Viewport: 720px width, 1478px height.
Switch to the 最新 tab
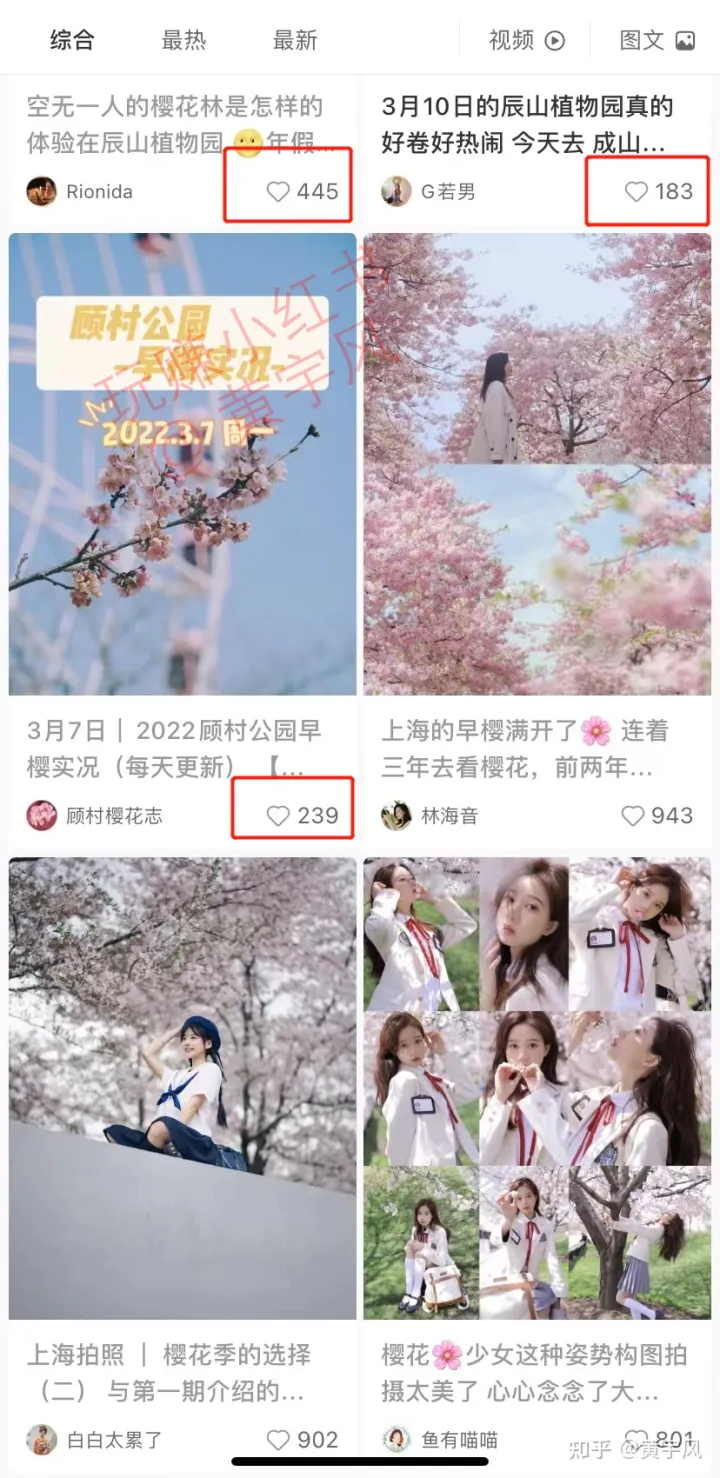(295, 40)
